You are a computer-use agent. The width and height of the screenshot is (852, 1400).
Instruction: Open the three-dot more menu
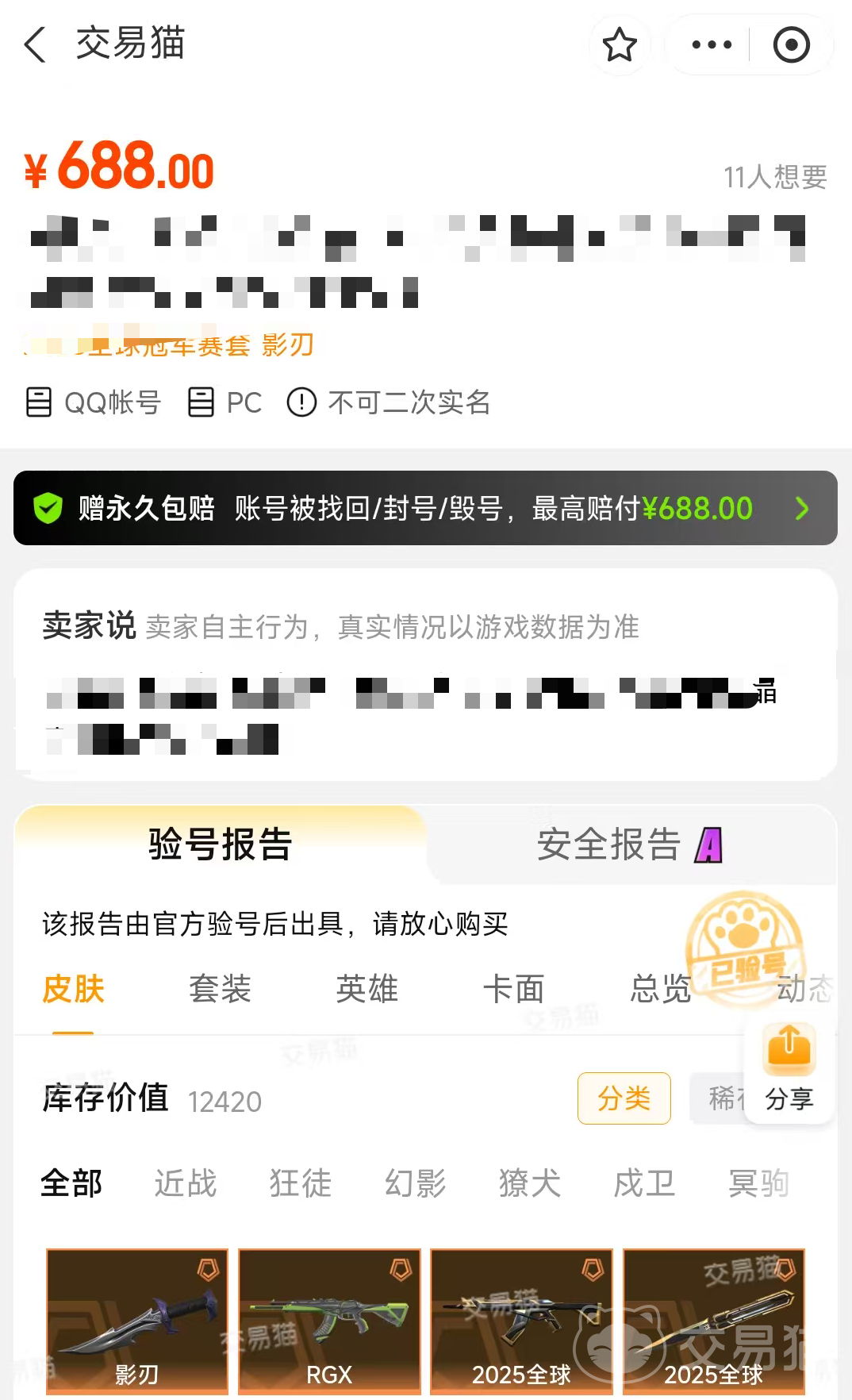pyautogui.click(x=711, y=44)
